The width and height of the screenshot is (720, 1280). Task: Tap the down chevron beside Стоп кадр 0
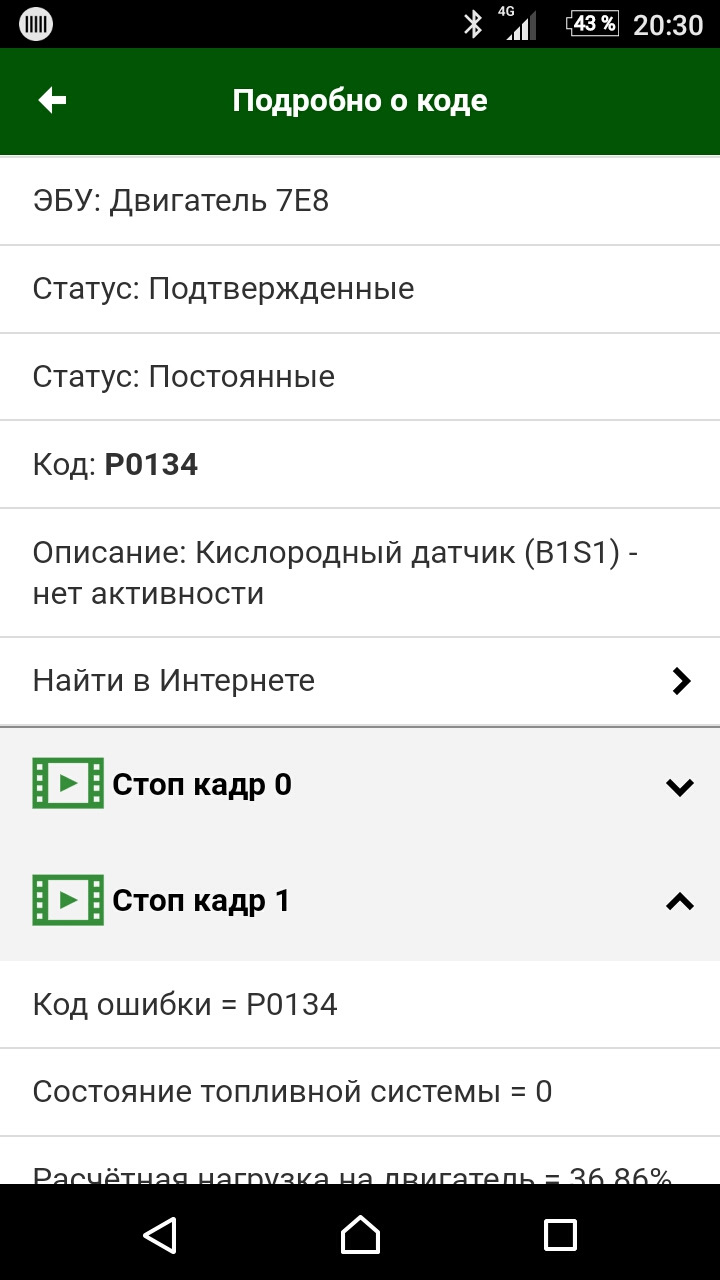681,786
